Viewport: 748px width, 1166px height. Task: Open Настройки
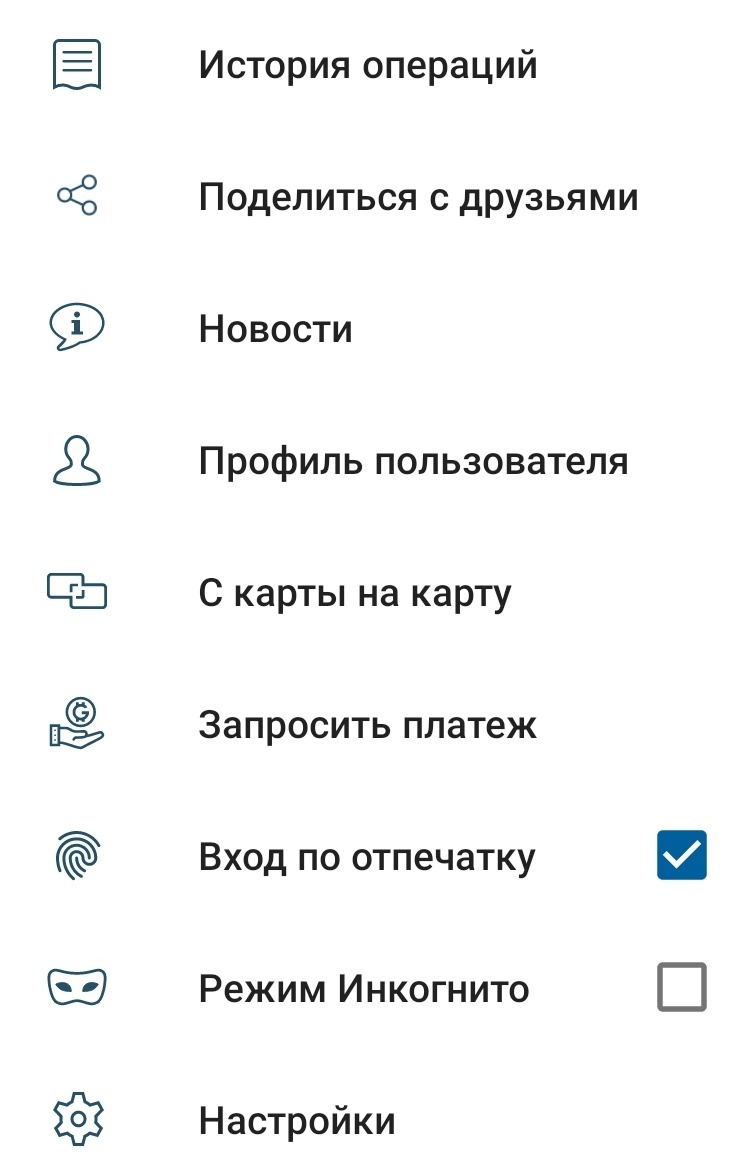tap(297, 1121)
